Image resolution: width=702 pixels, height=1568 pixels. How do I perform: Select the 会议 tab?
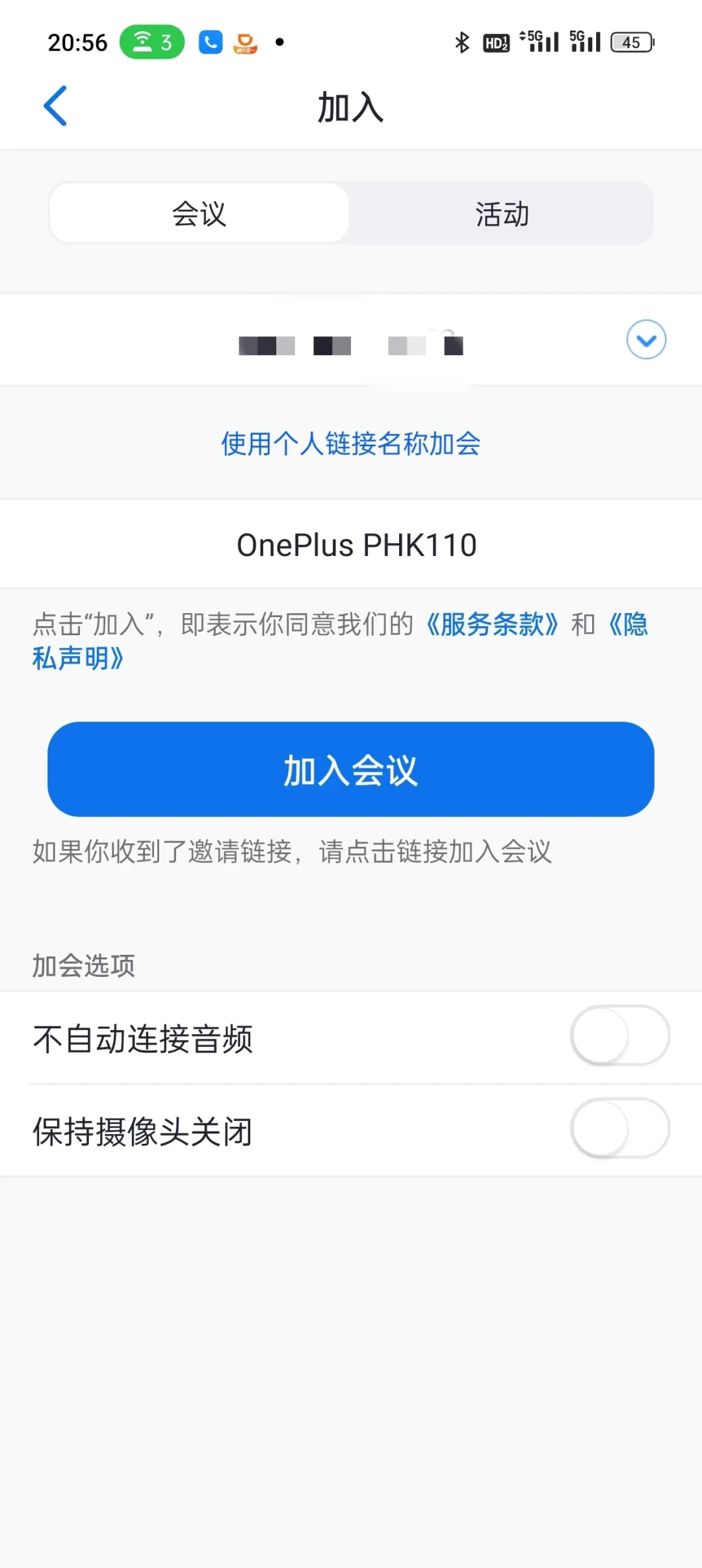coord(198,213)
